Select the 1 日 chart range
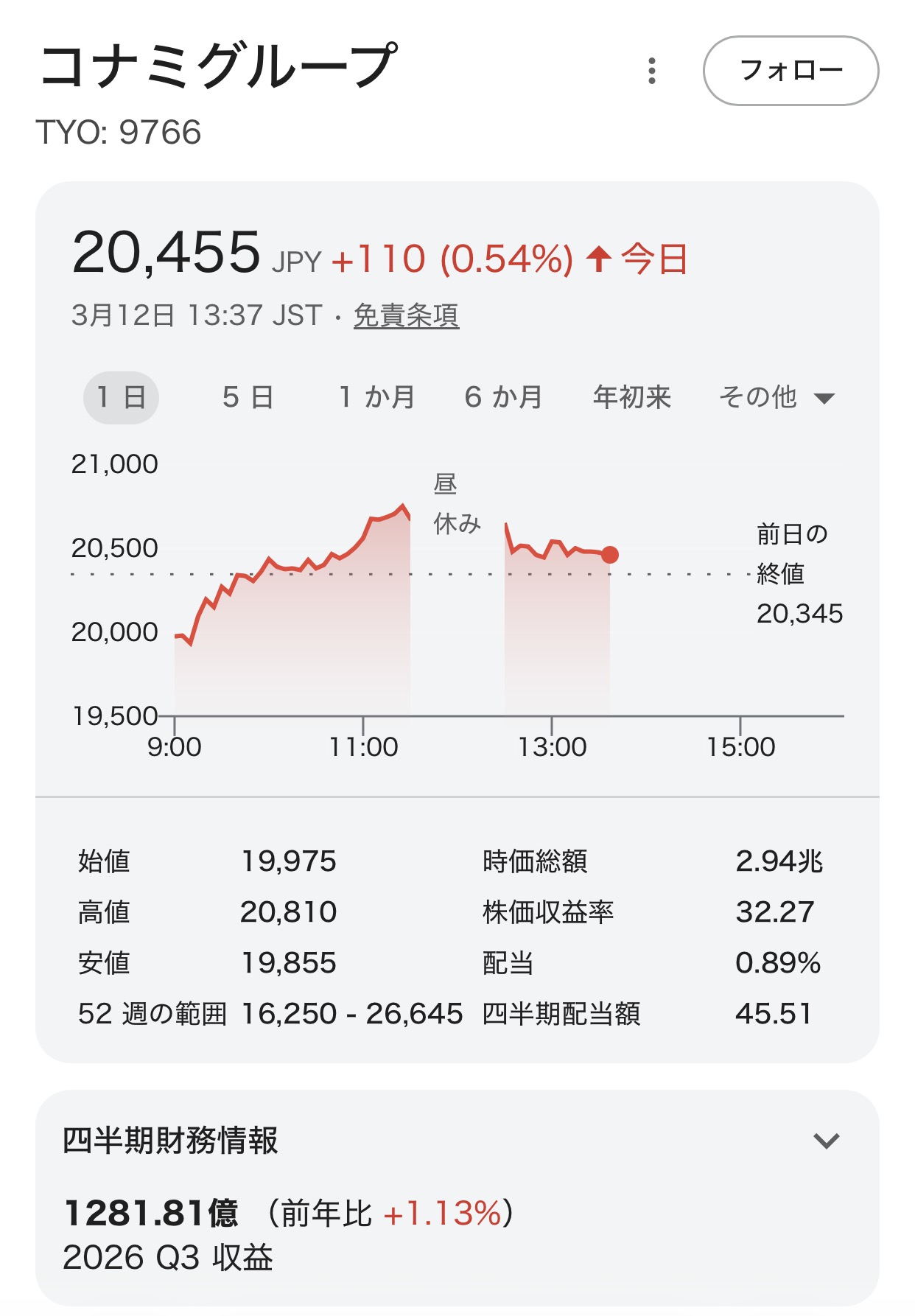Viewport: 915px width, 1316px height. (121, 398)
